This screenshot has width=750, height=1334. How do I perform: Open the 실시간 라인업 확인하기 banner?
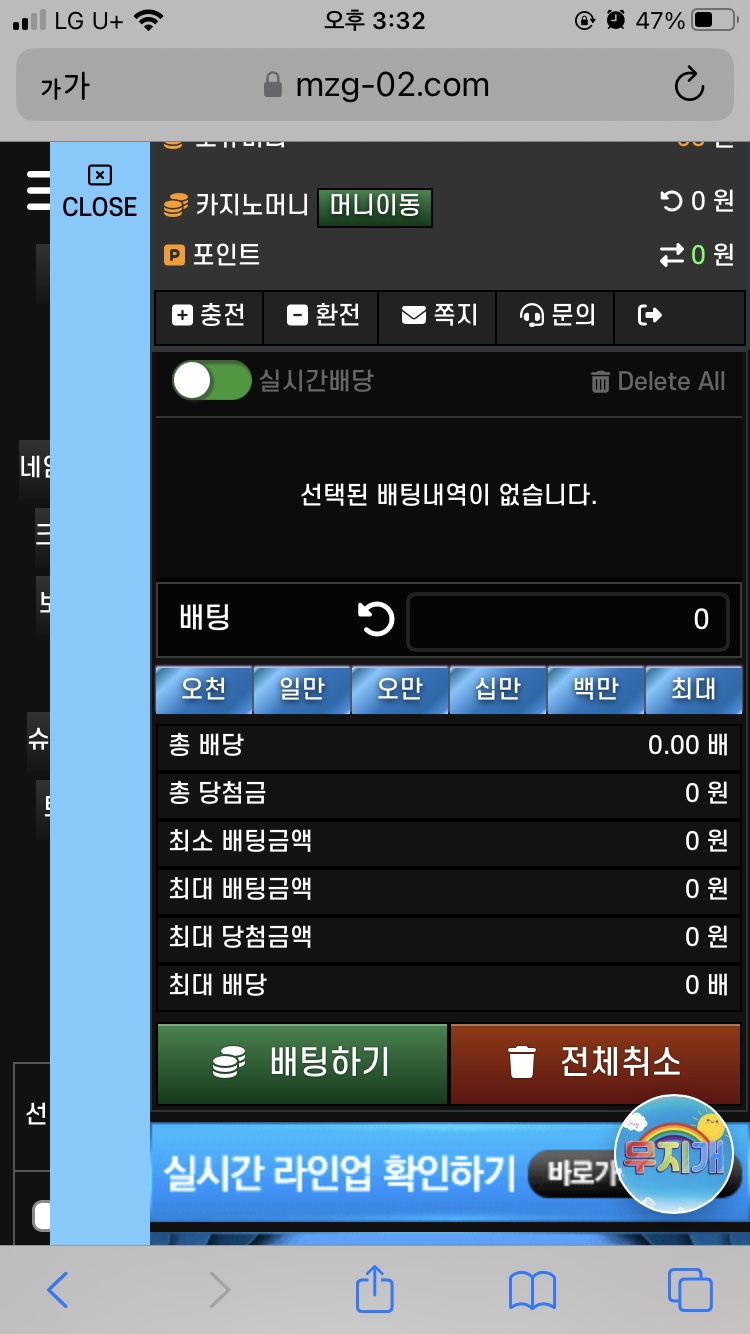pos(380,1172)
